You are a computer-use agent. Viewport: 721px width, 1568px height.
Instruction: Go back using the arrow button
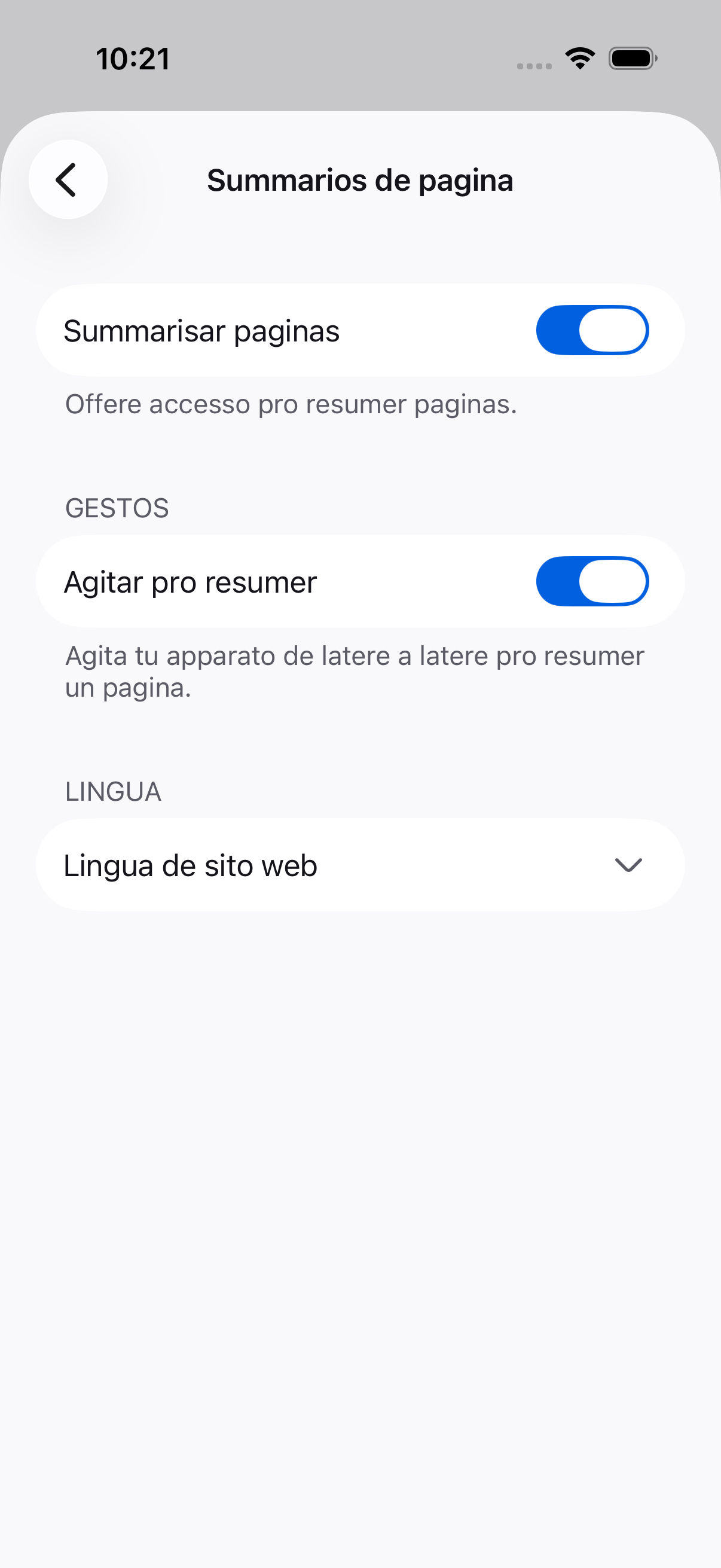click(68, 179)
